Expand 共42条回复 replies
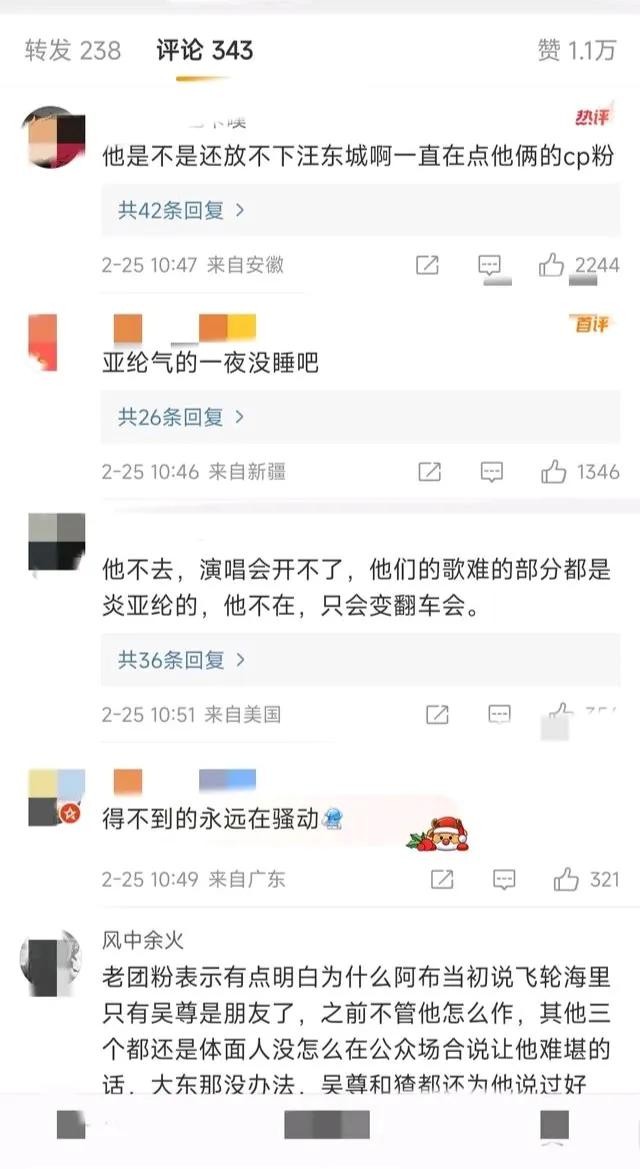640x1169 pixels. pos(181,210)
